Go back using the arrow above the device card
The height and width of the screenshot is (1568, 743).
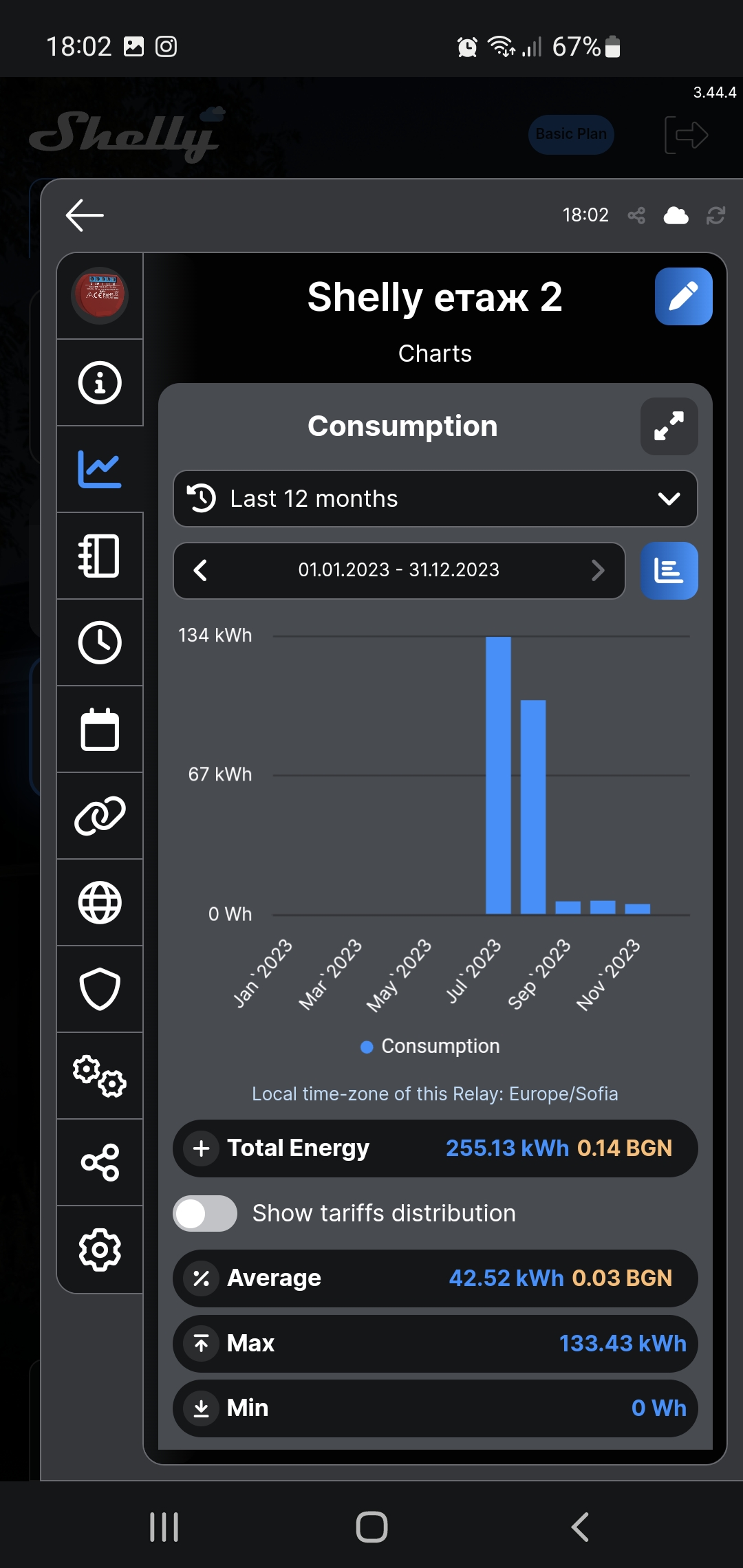point(85,215)
